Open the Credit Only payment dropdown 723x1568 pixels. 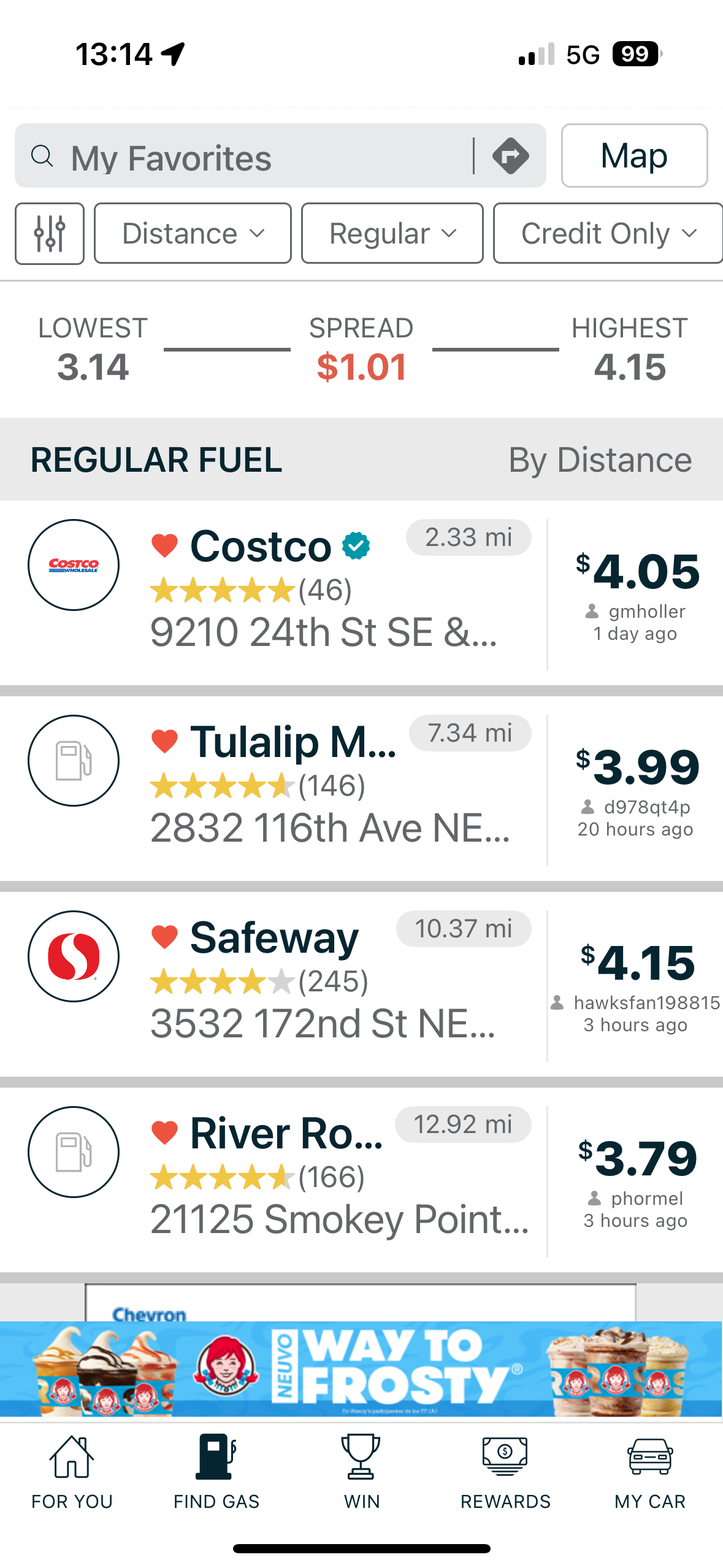click(x=607, y=234)
